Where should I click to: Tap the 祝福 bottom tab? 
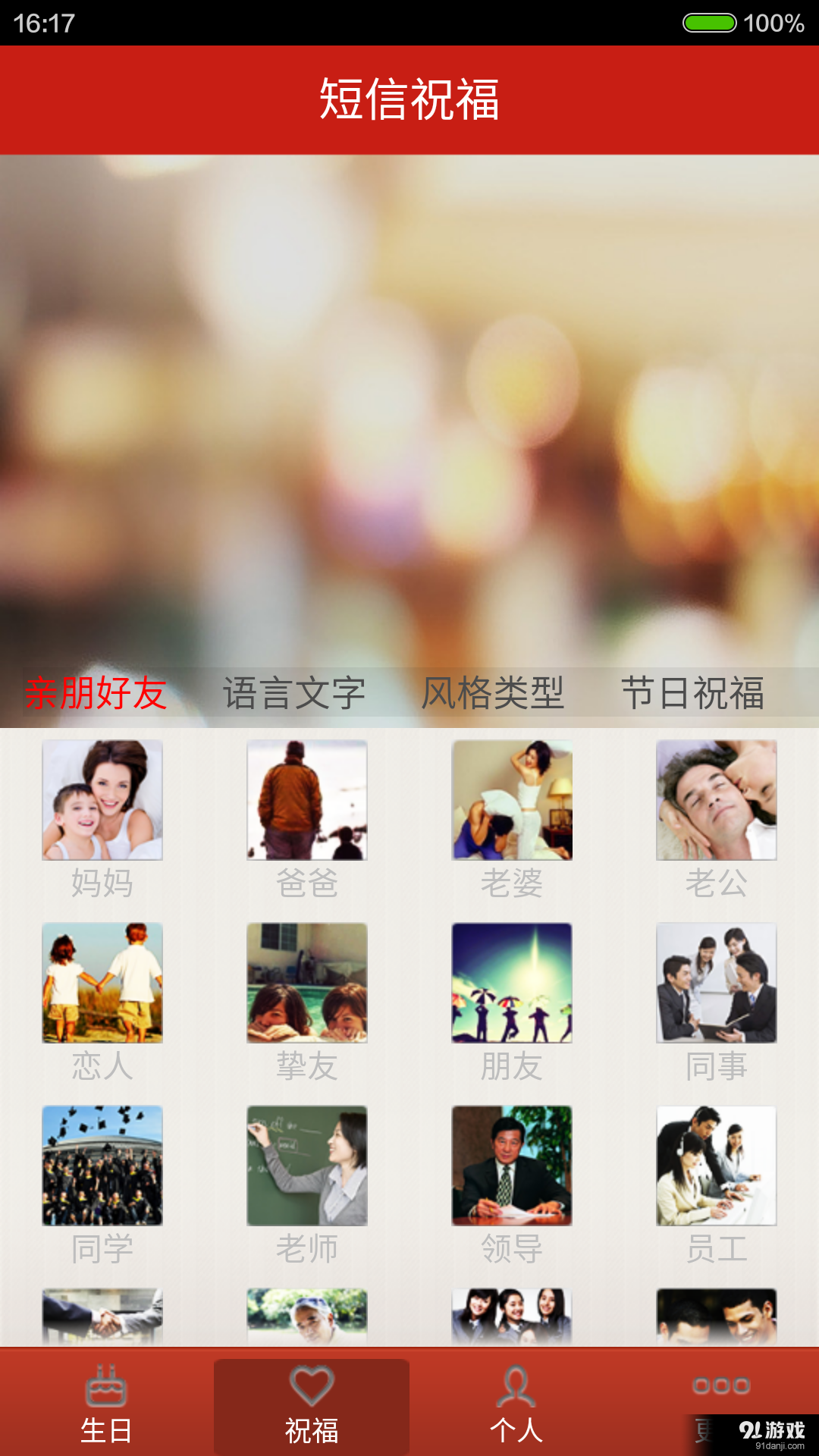[x=312, y=1404]
